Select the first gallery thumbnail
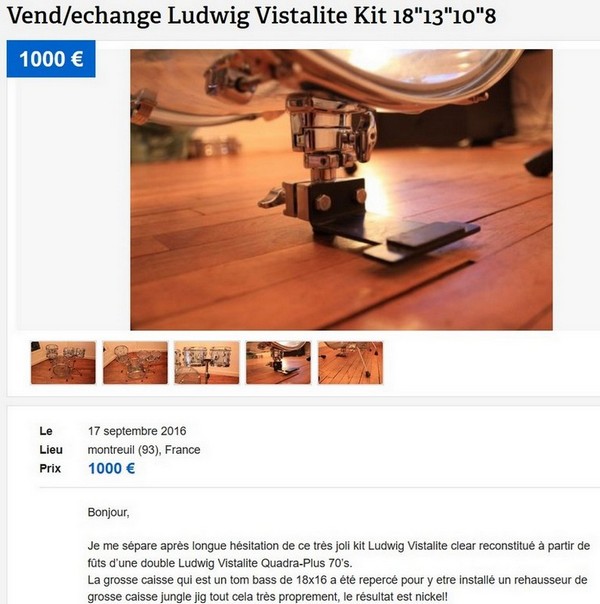600x604 pixels. pyautogui.click(x=63, y=363)
